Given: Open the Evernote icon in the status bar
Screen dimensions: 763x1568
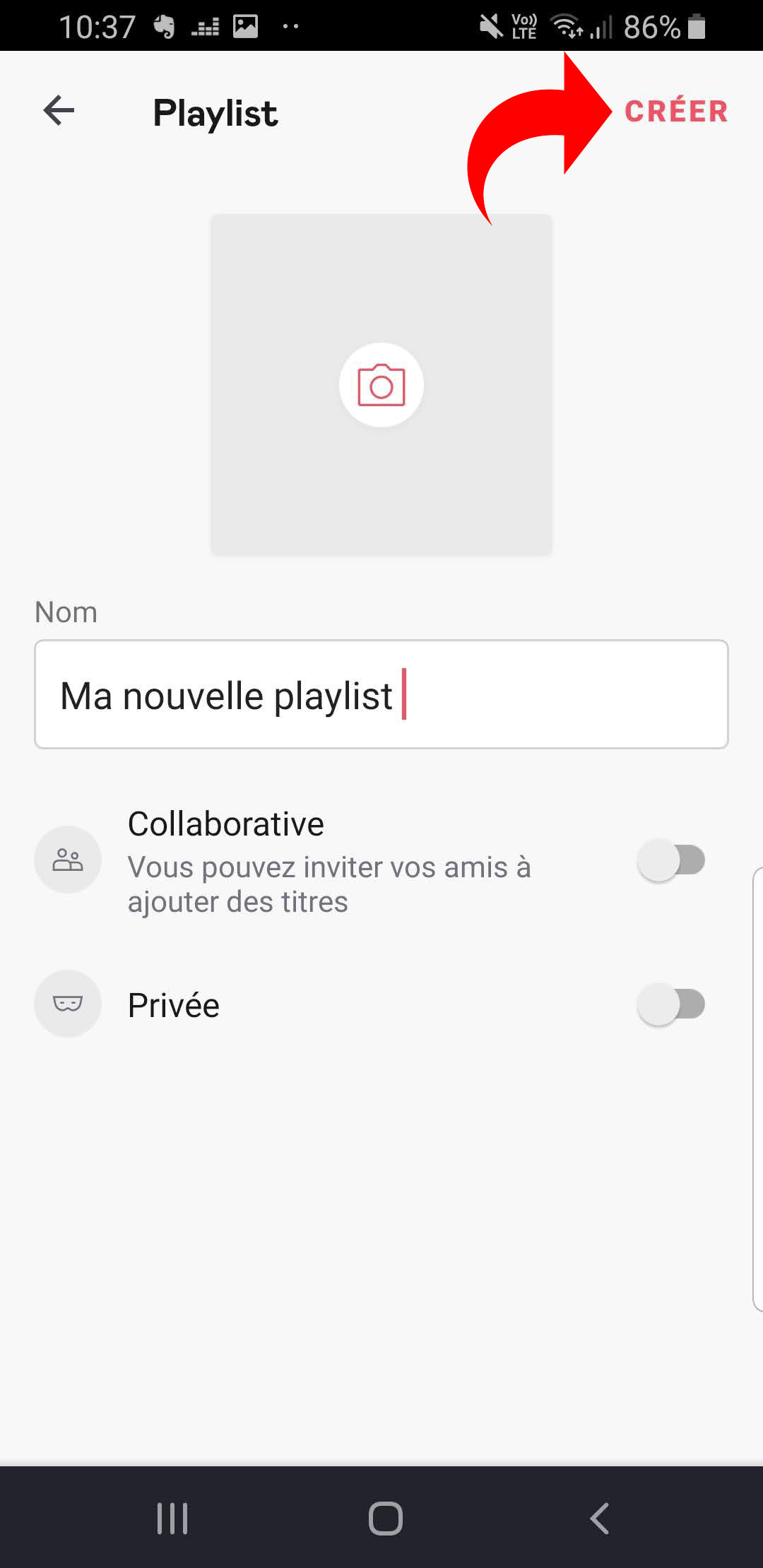Looking at the screenshot, I should coord(164,26).
